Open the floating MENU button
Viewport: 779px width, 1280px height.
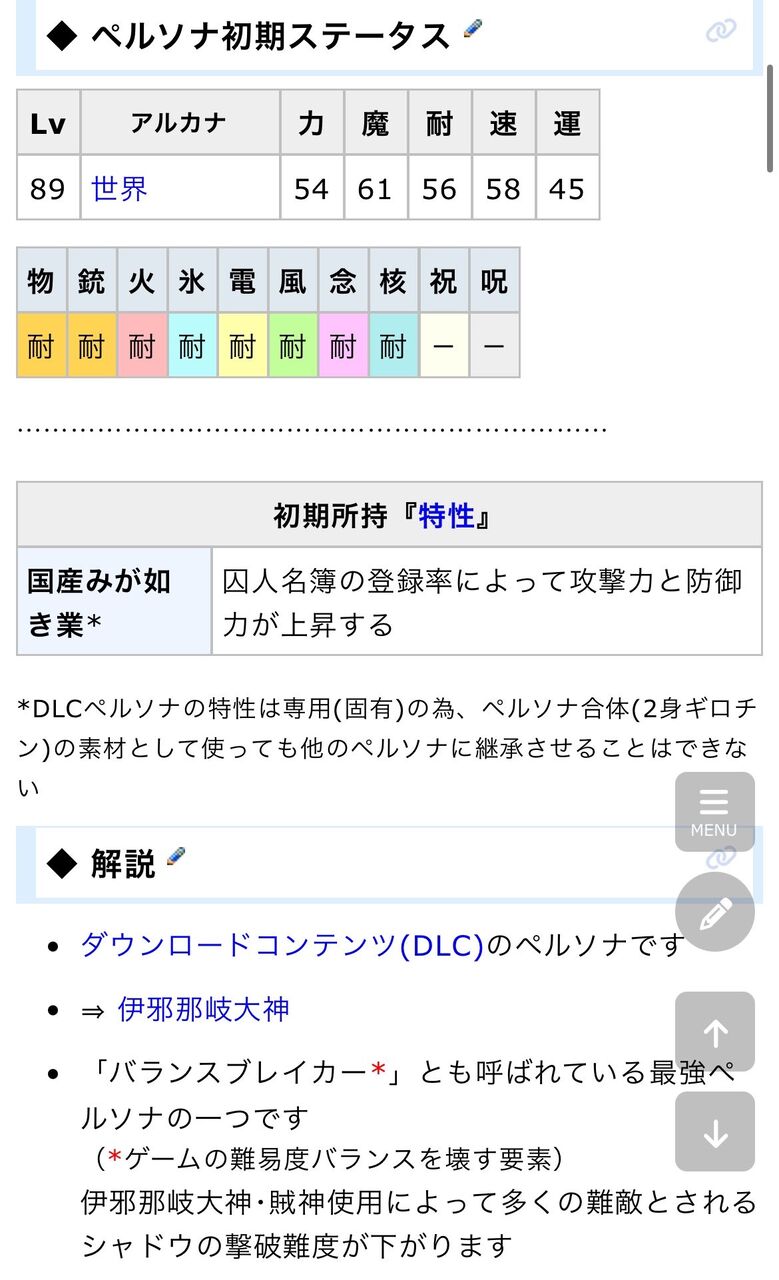(x=714, y=812)
